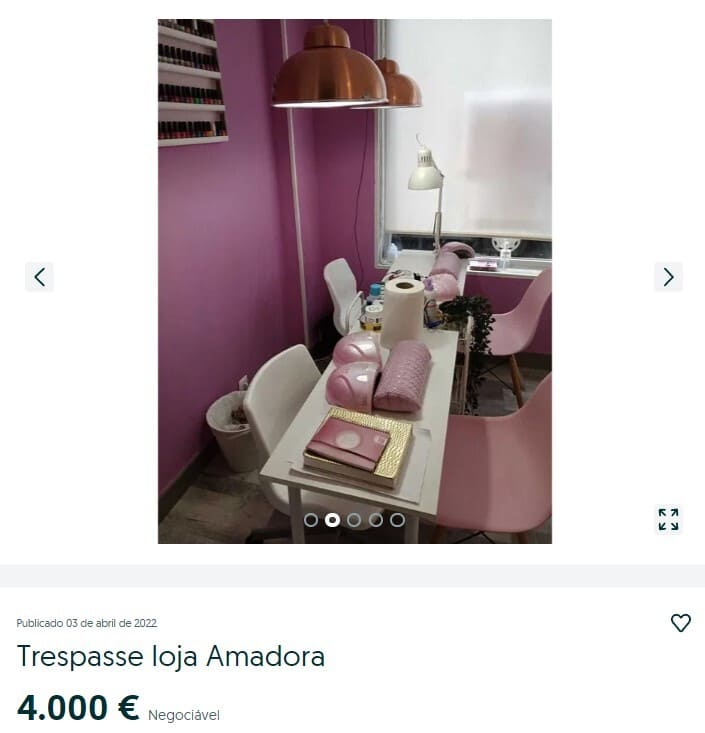Expand the photo to fullscreen
The height and width of the screenshot is (733, 705).
tap(668, 519)
